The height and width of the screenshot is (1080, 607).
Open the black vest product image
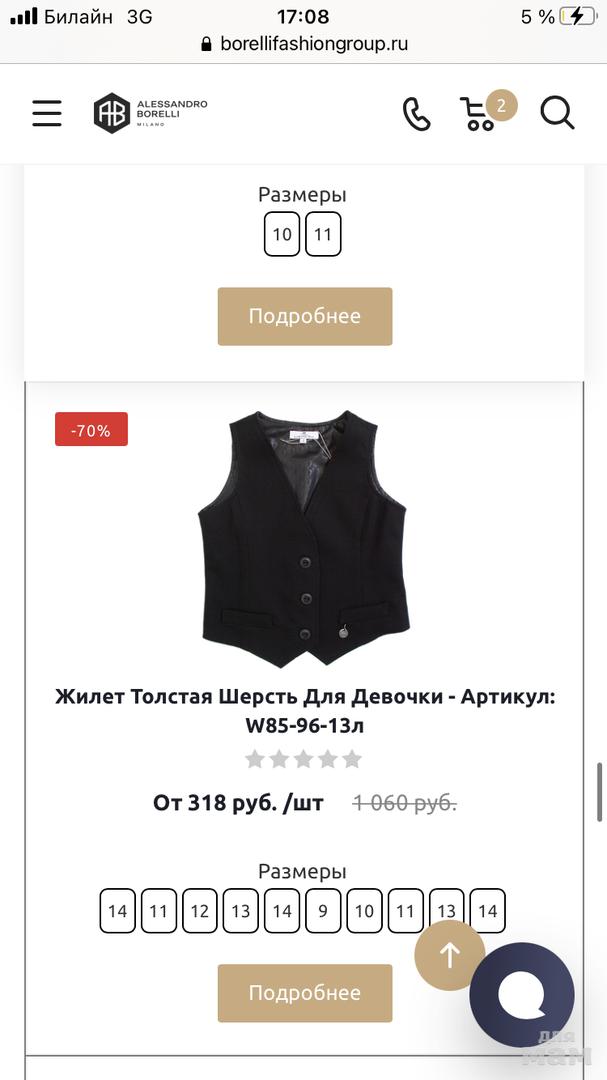coord(304,537)
